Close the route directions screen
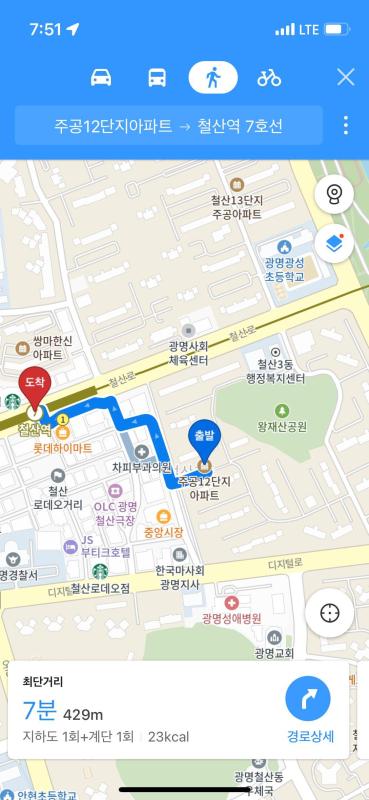This screenshot has width=369, height=800. pos(346,78)
